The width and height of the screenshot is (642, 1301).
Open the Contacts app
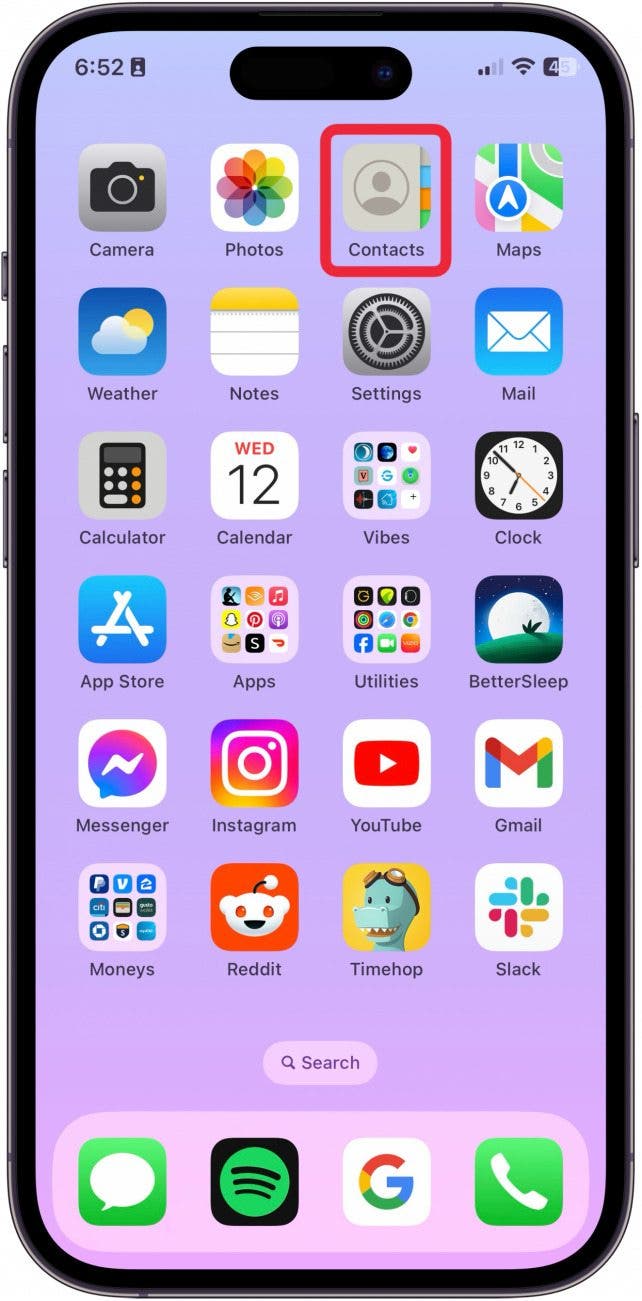386,188
